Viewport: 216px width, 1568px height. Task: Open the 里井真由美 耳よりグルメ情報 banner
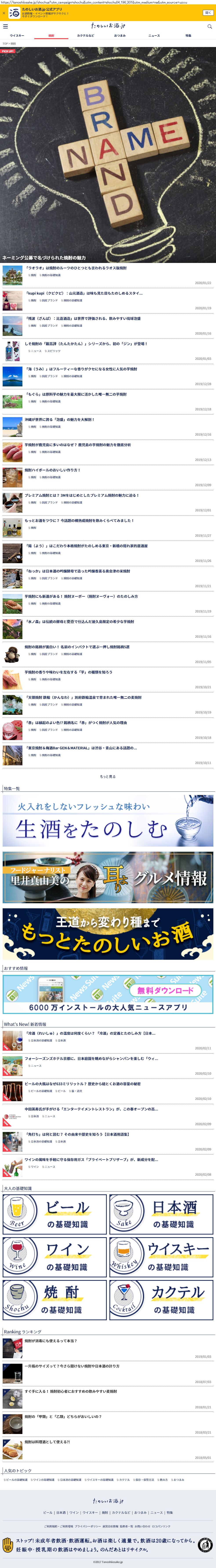pos(108,877)
